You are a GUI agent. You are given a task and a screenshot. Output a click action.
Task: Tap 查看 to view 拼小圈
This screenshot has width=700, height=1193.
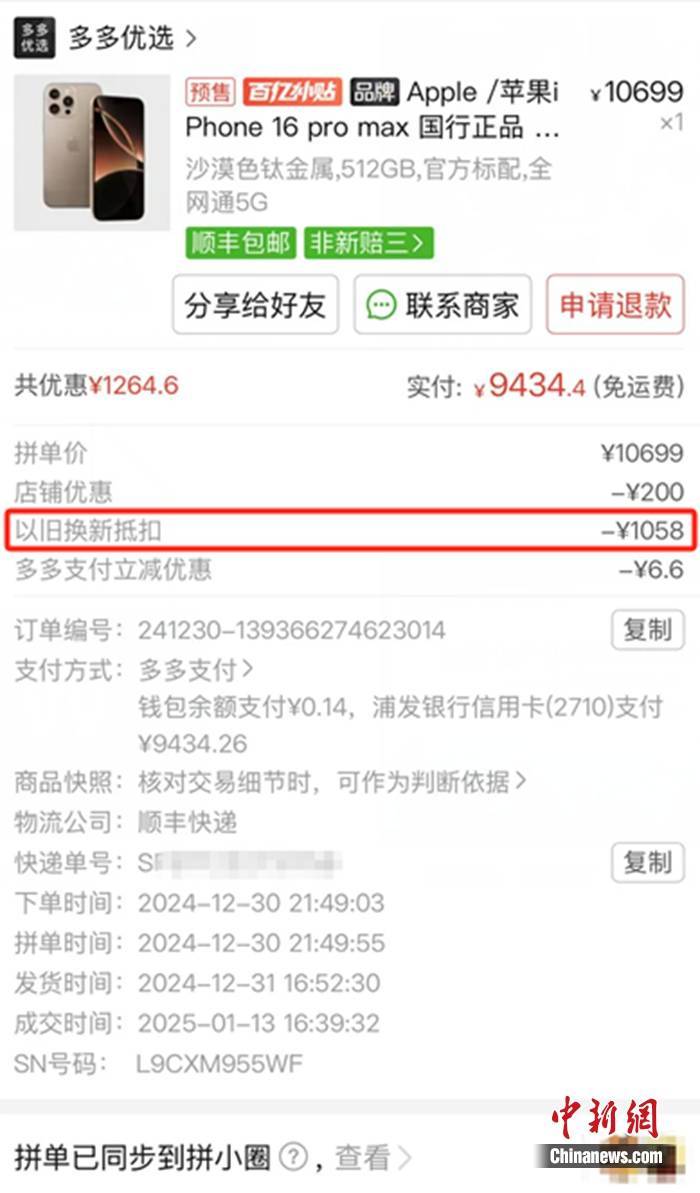(371, 1158)
